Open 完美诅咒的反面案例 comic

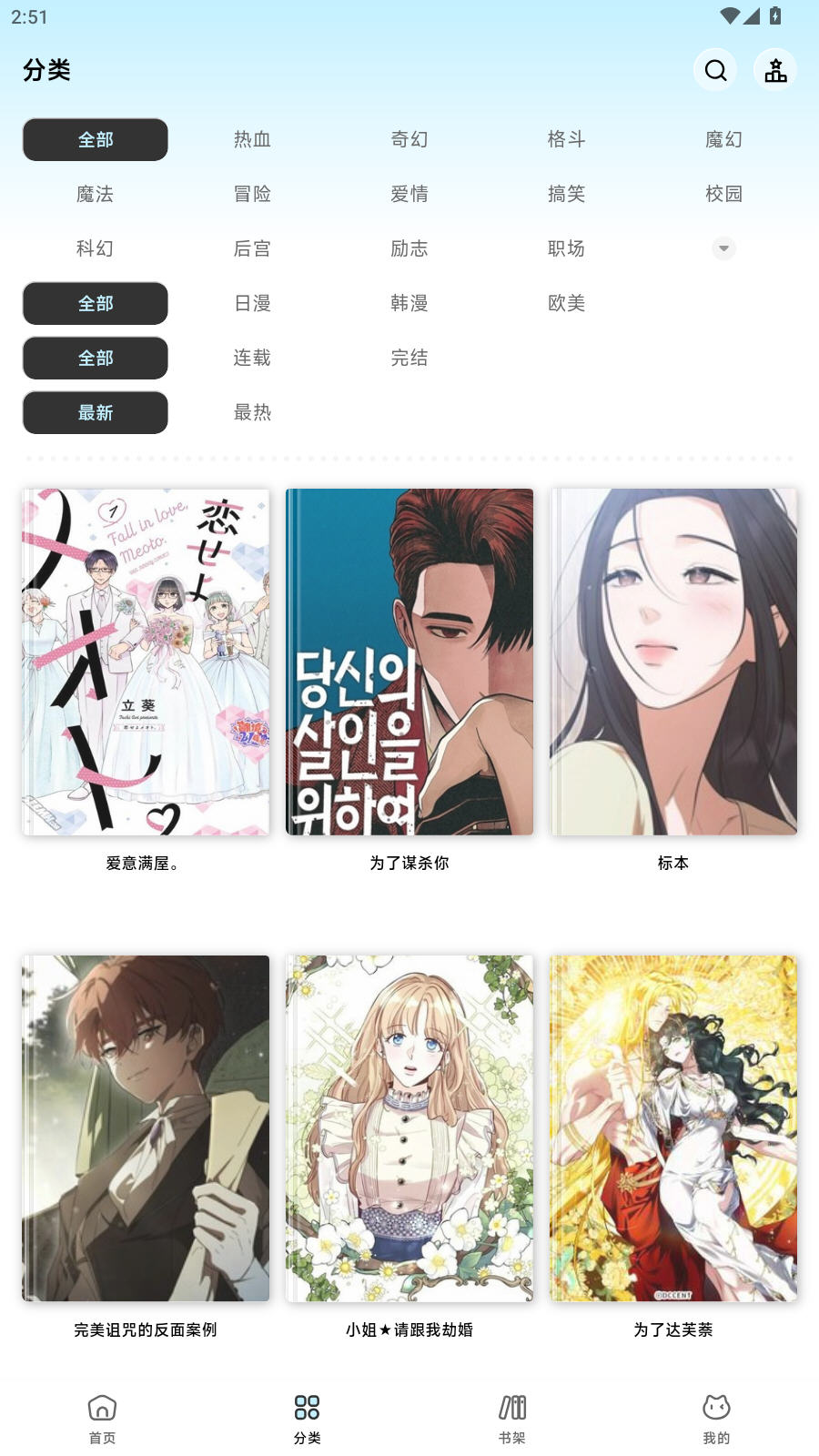146,1128
